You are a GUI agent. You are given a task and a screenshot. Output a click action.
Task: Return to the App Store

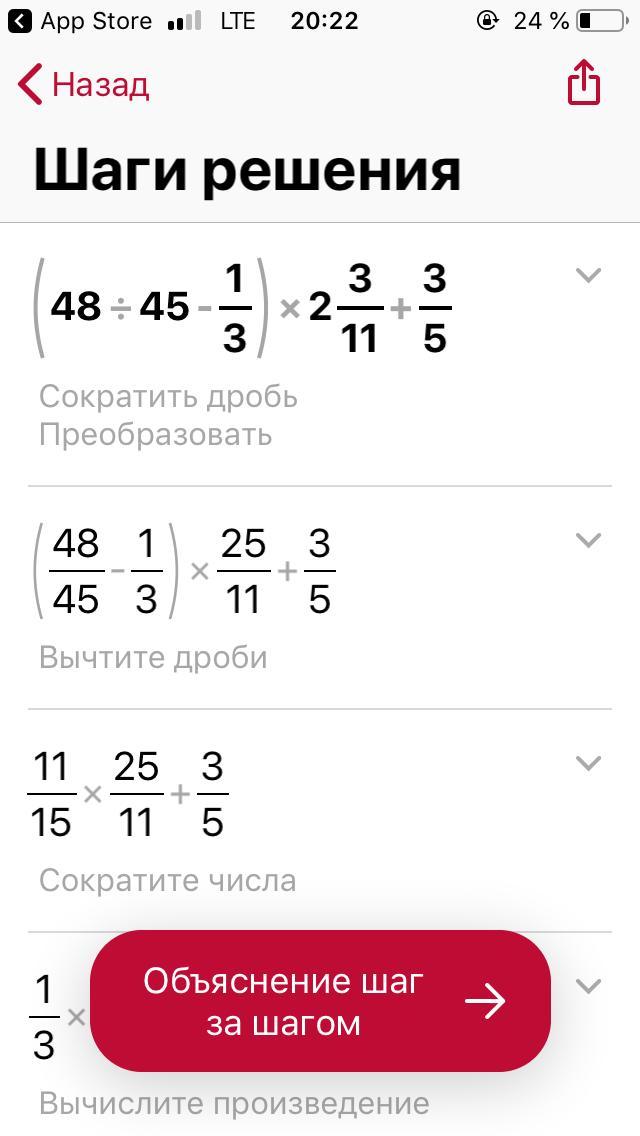(80, 21)
